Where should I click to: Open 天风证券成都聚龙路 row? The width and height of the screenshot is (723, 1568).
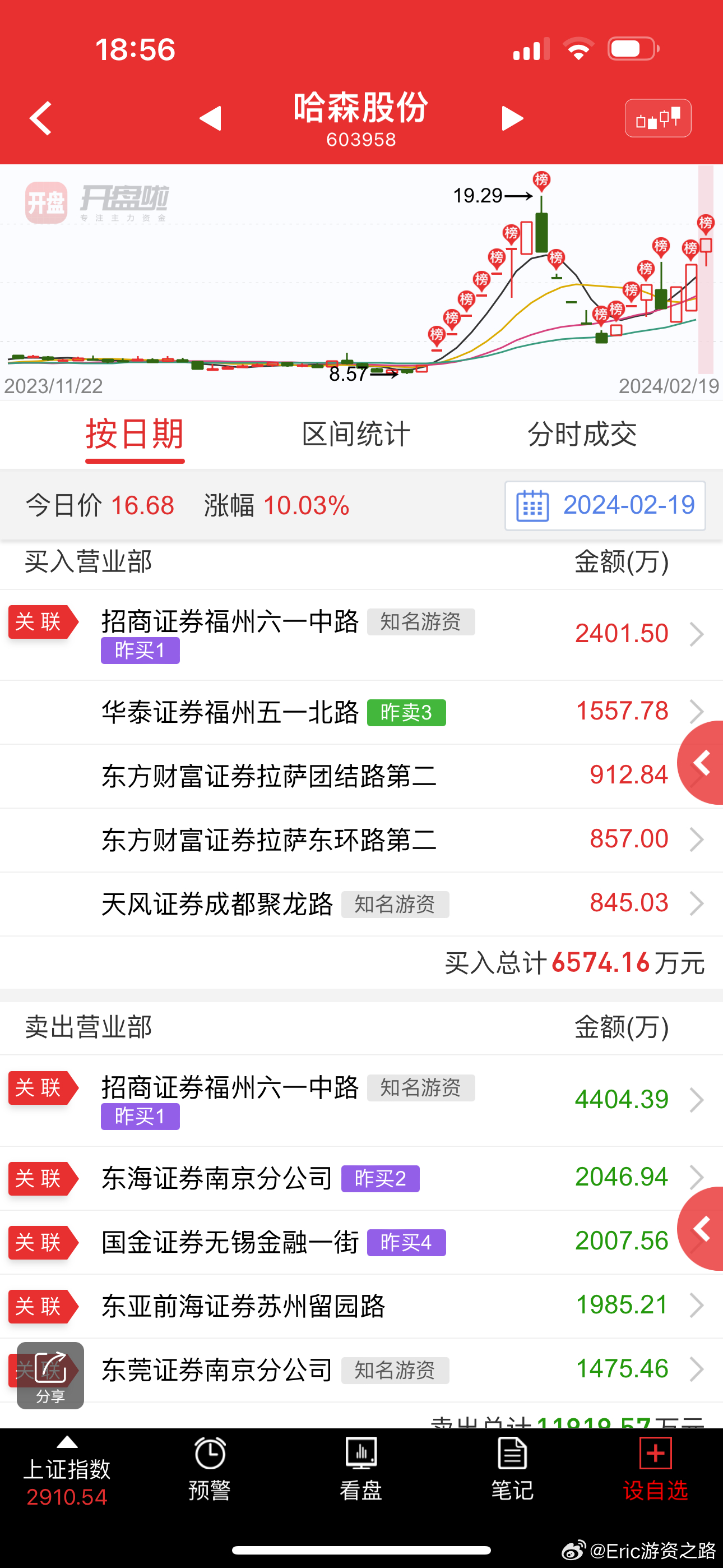(361, 904)
